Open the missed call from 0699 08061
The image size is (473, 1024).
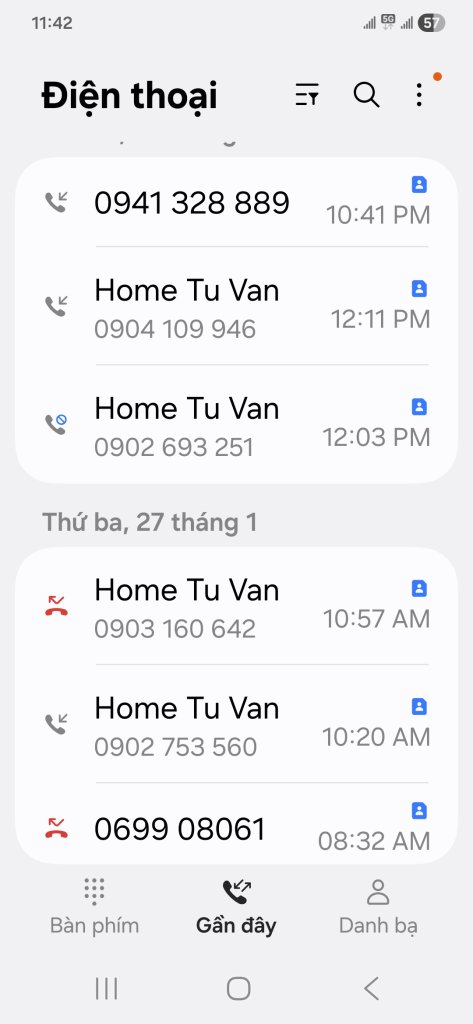tap(236, 823)
